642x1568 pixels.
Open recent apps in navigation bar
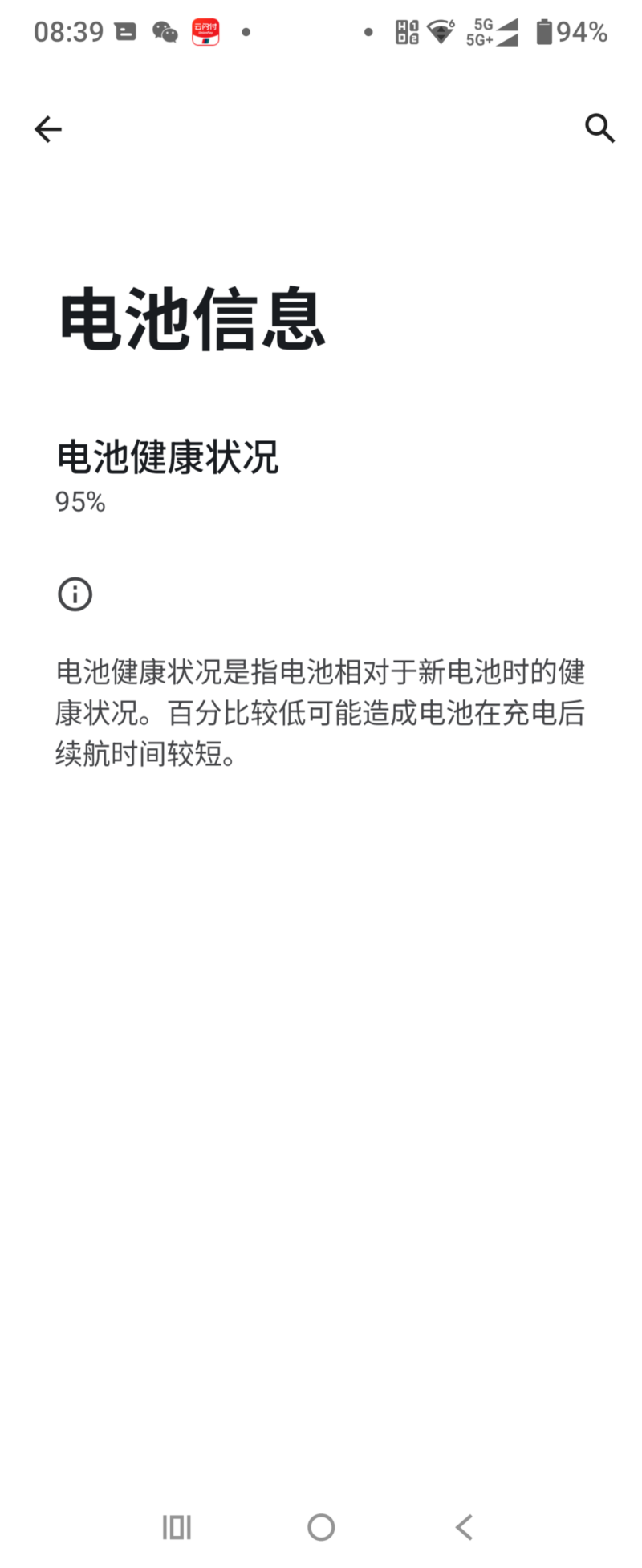[177, 1526]
